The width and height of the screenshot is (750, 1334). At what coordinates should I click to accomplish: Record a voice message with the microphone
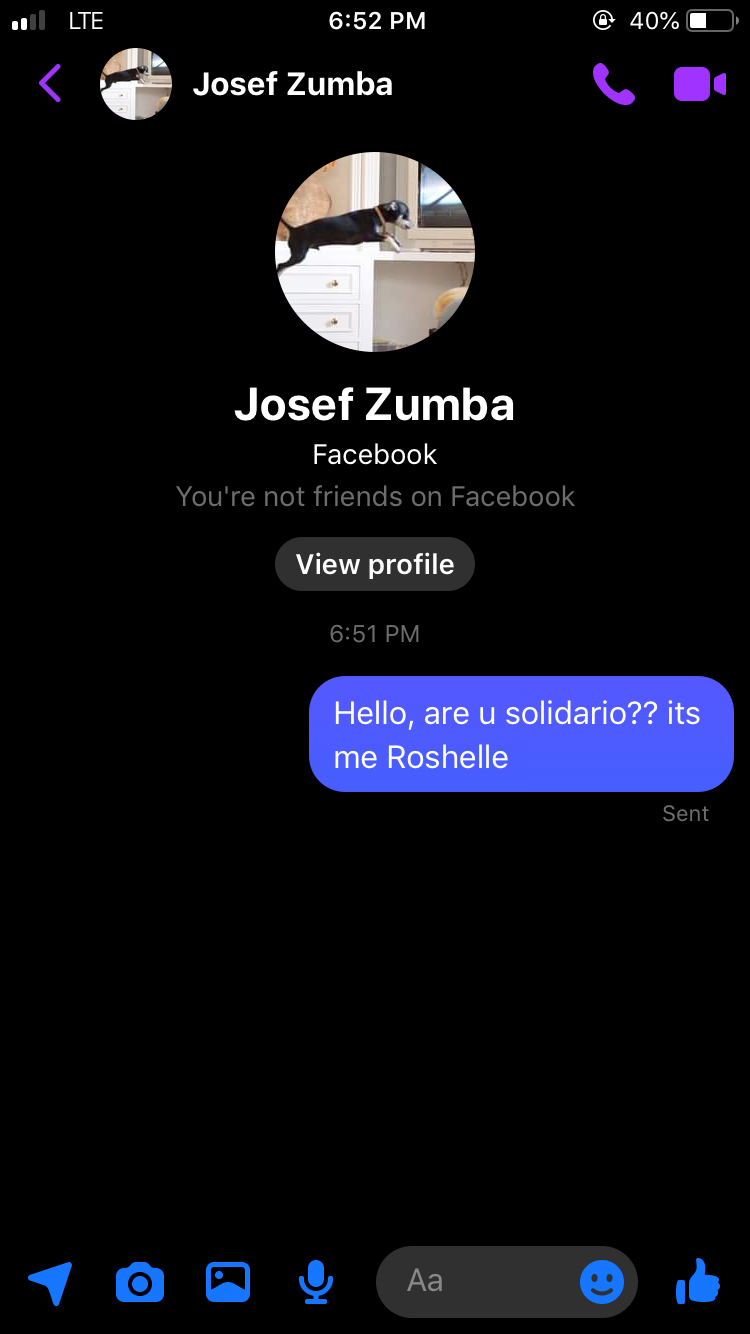coord(316,1281)
